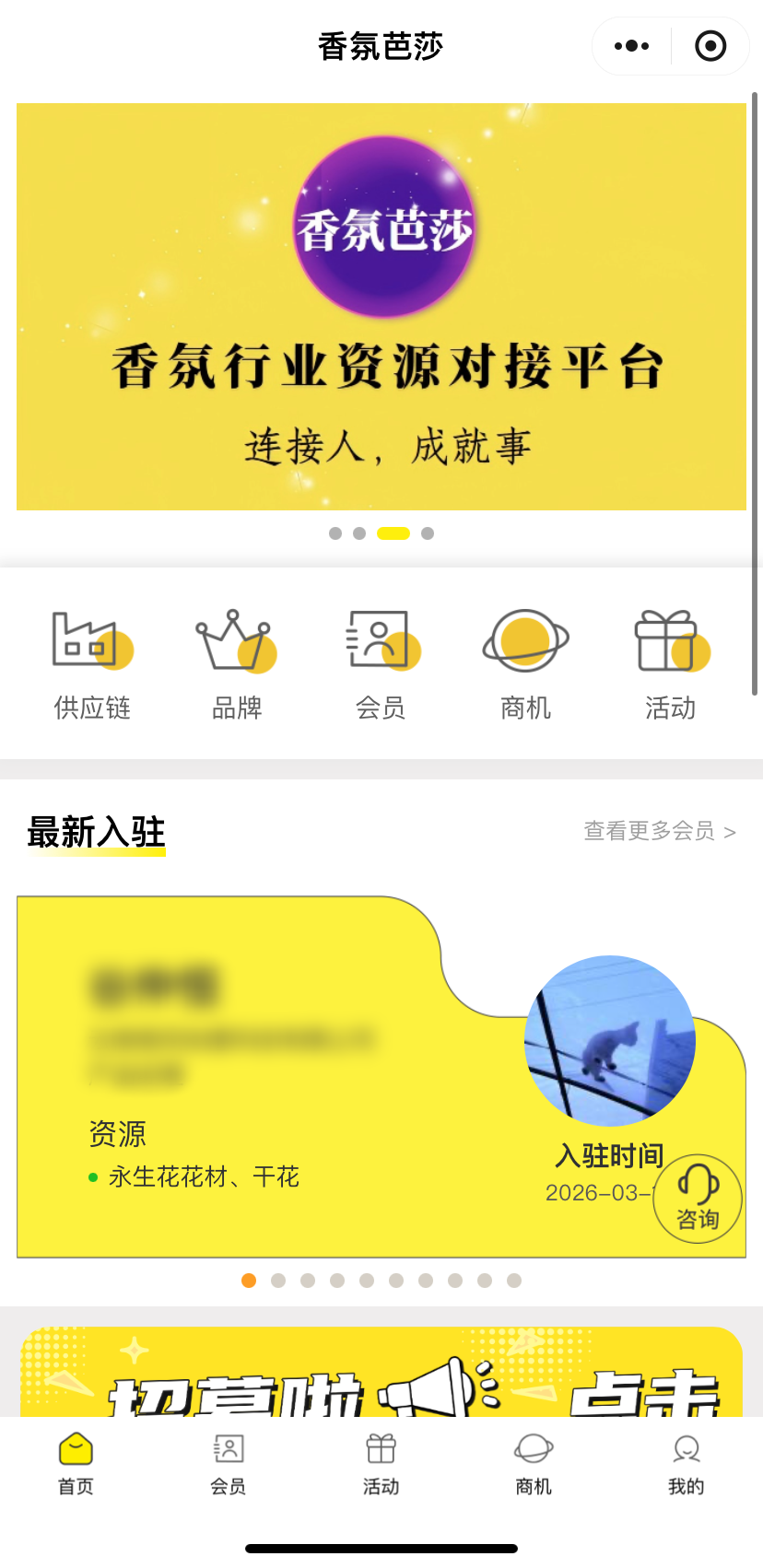Switch to the 首页 tab

pyautogui.click(x=76, y=1462)
